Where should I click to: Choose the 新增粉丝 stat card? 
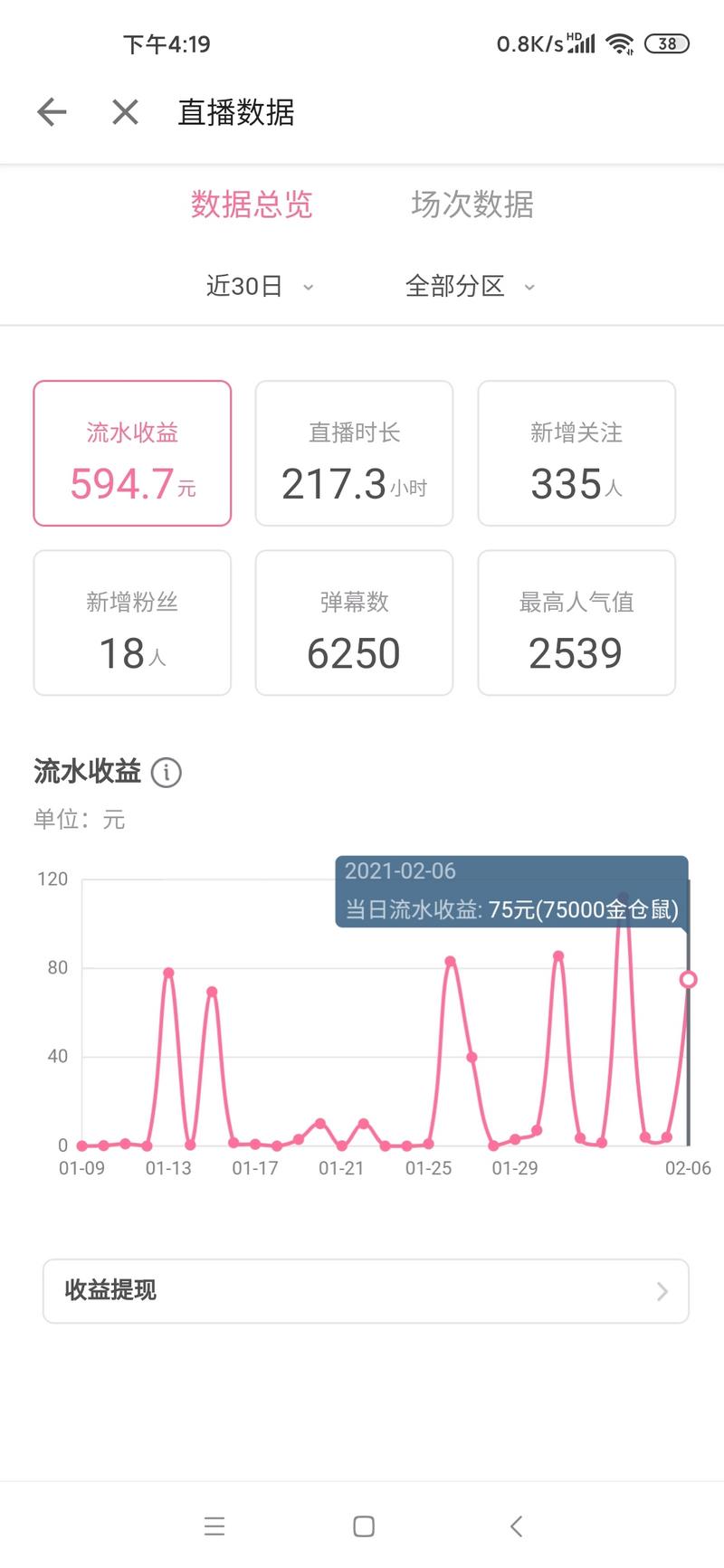click(132, 622)
